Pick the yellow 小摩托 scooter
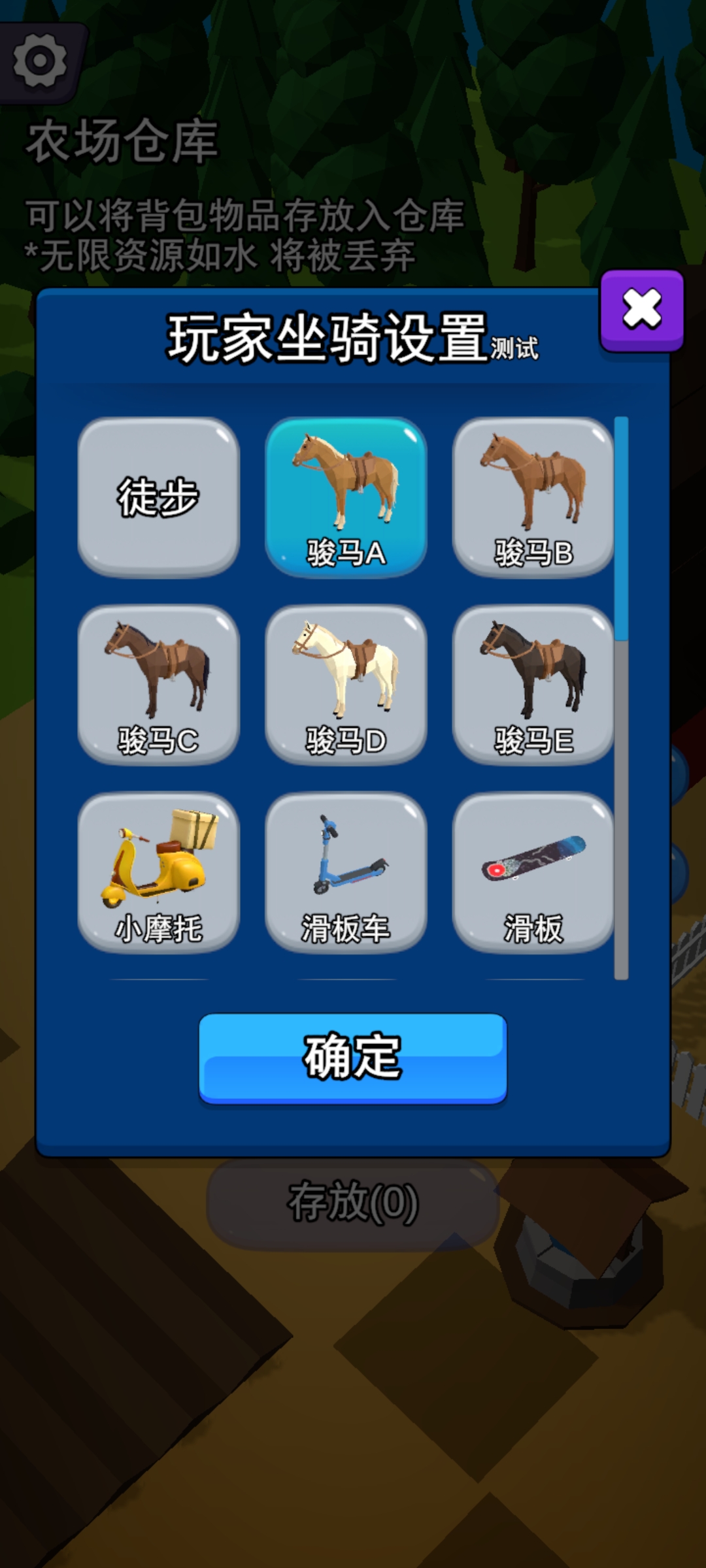The width and height of the screenshot is (706, 1568). (x=158, y=872)
